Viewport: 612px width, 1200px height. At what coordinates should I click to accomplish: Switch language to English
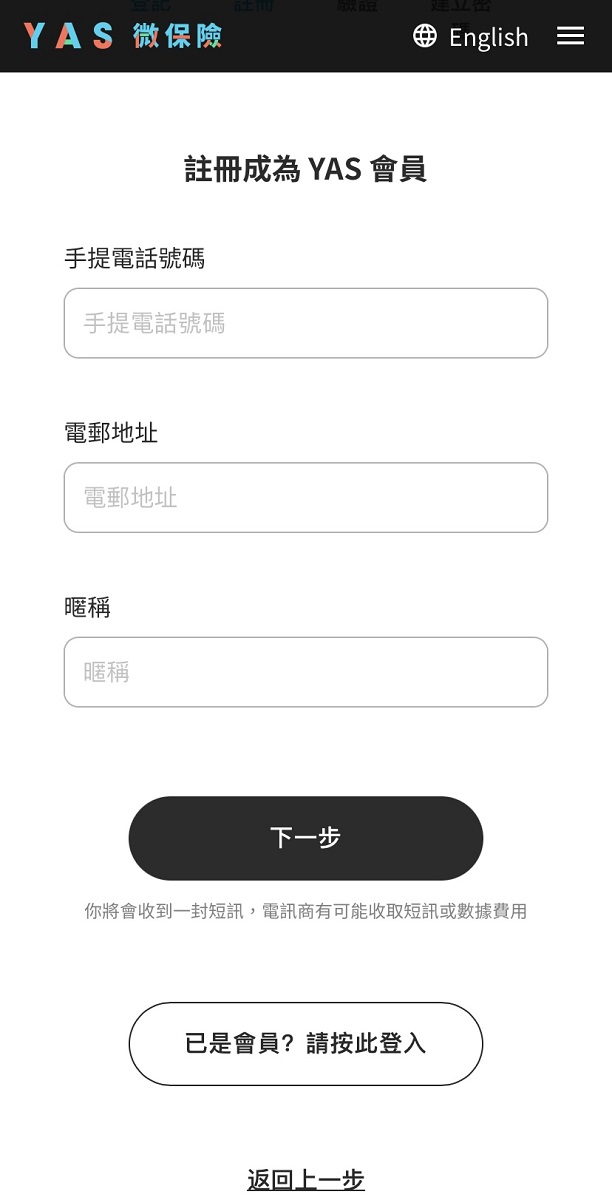471,37
